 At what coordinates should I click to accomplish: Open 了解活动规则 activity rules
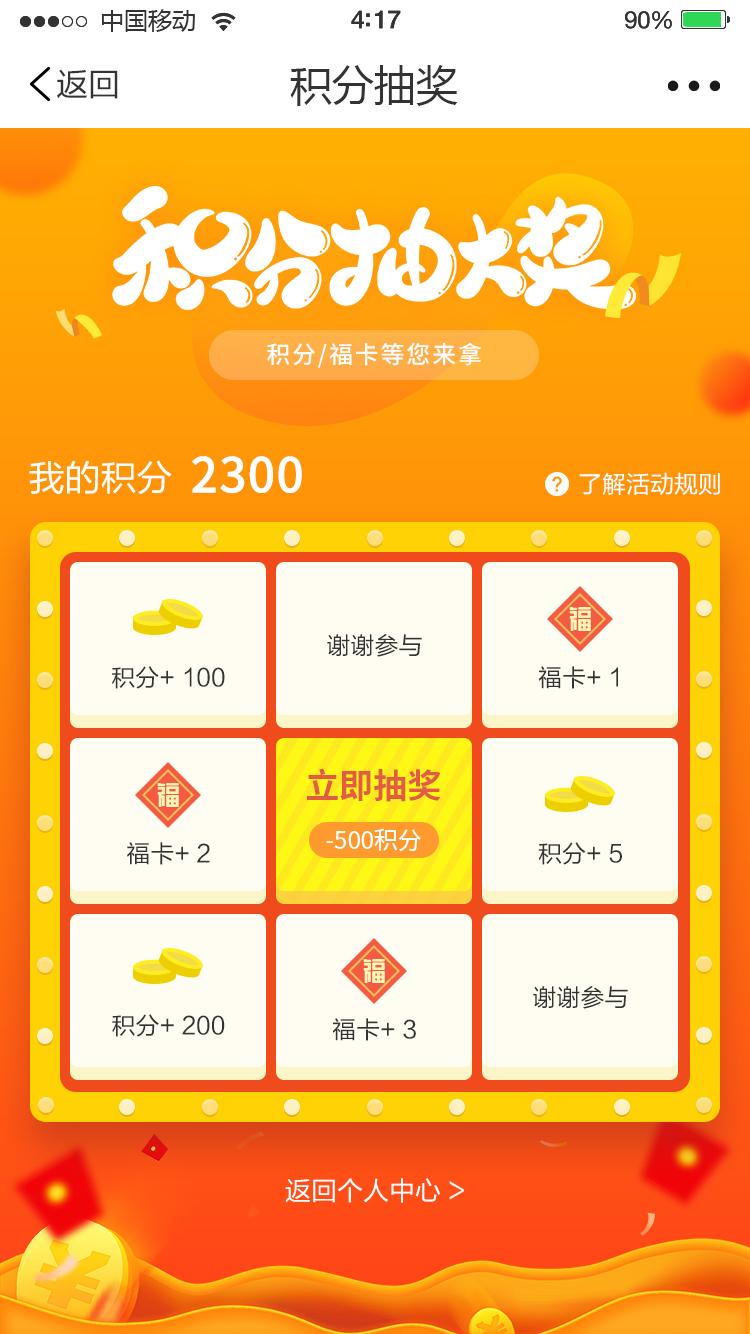click(x=633, y=484)
